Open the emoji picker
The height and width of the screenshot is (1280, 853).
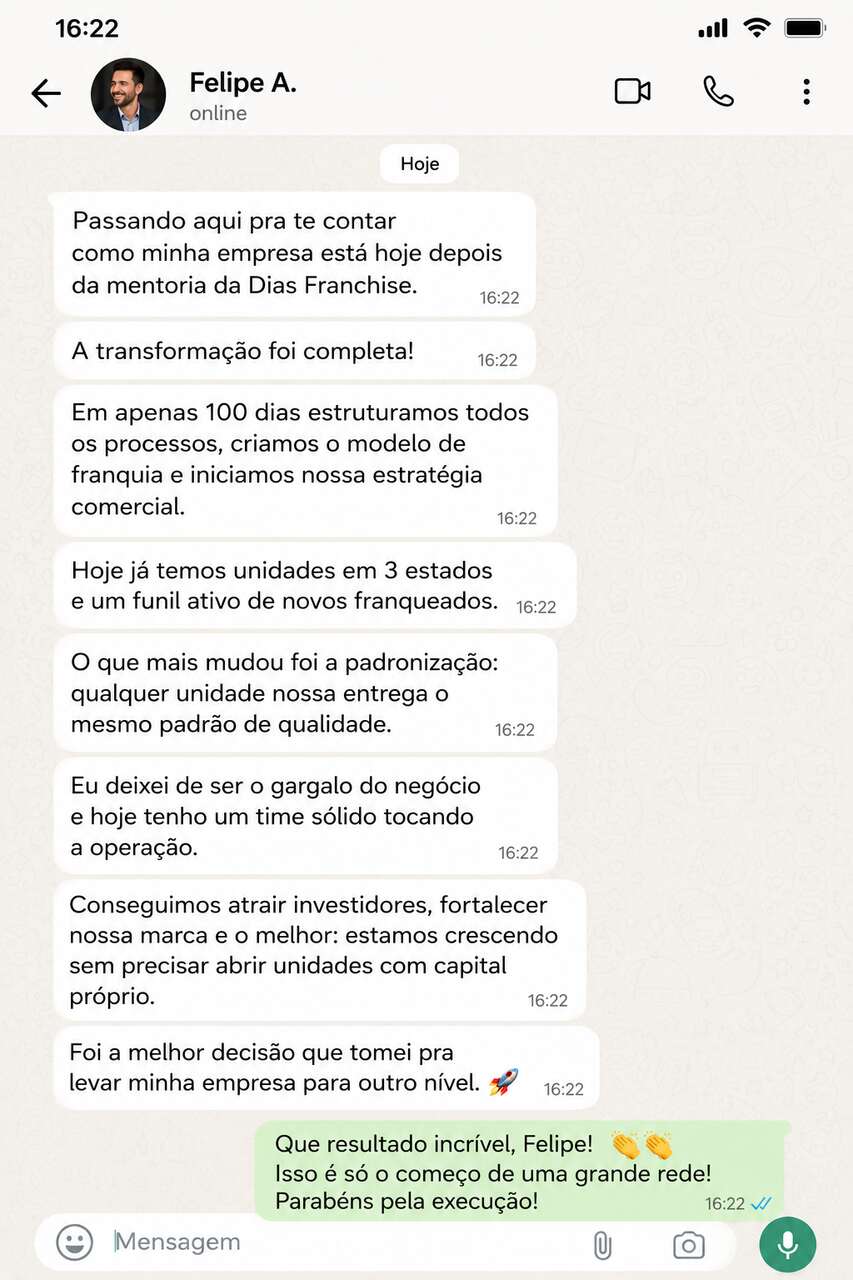74,1243
